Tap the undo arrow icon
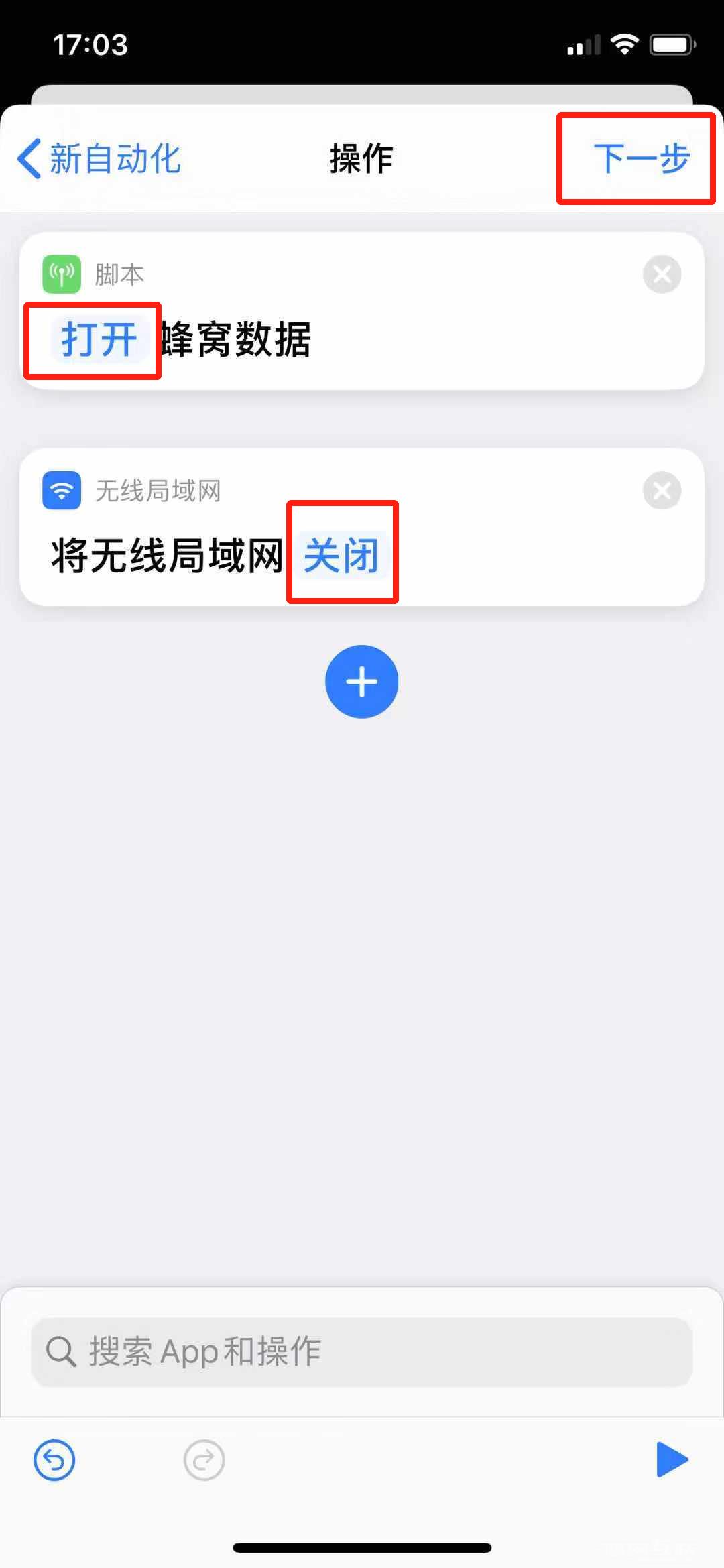 (x=54, y=1460)
